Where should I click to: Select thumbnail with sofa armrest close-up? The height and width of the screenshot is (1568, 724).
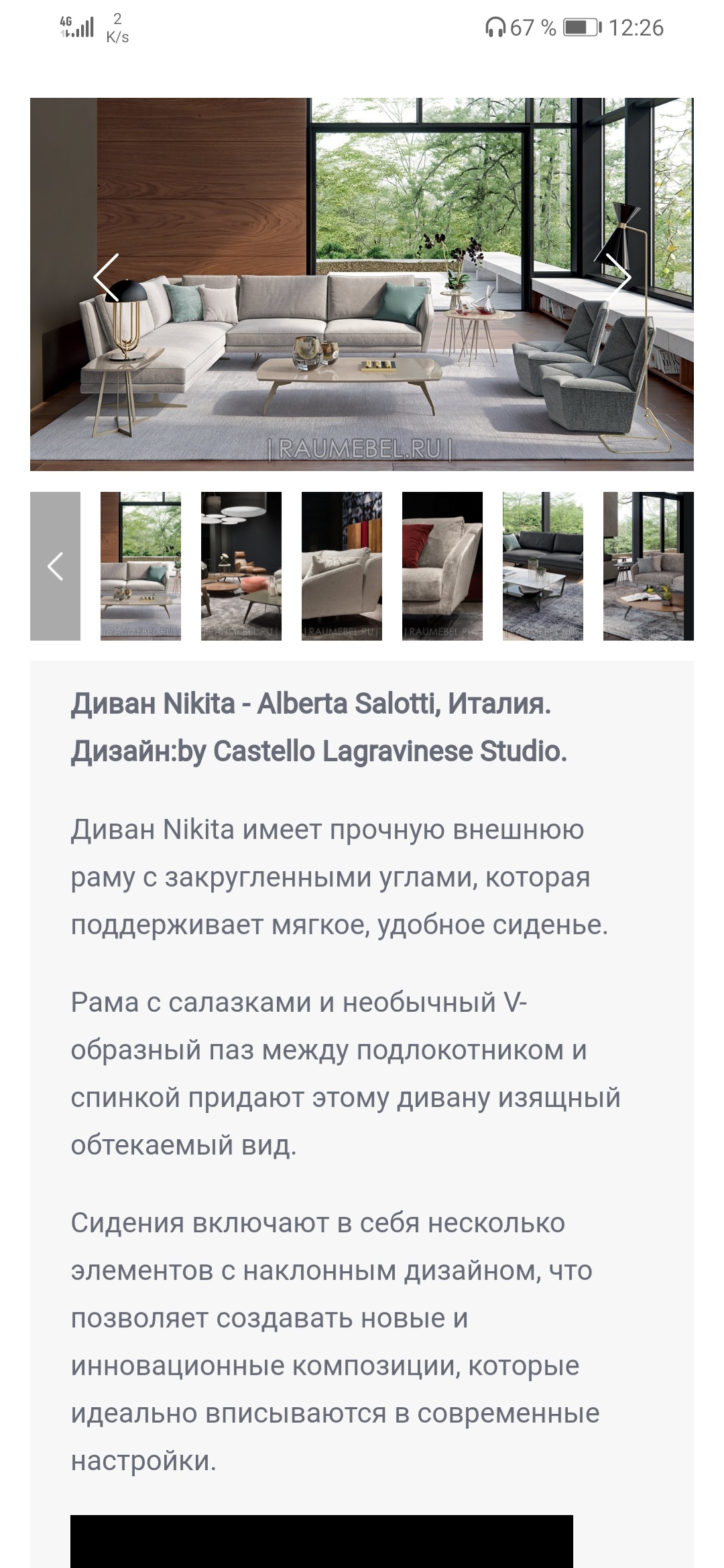tap(342, 566)
